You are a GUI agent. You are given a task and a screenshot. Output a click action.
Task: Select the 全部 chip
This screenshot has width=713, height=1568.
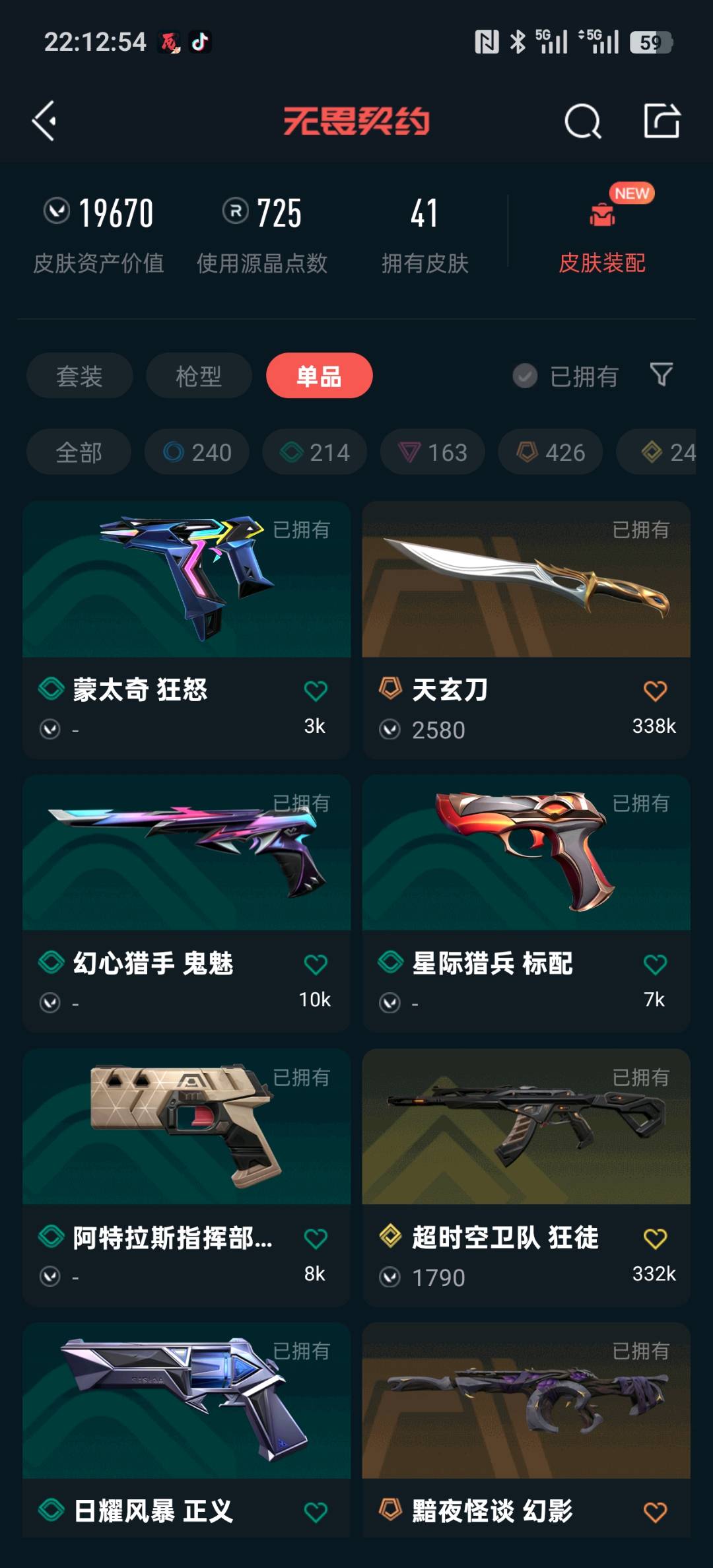79,452
